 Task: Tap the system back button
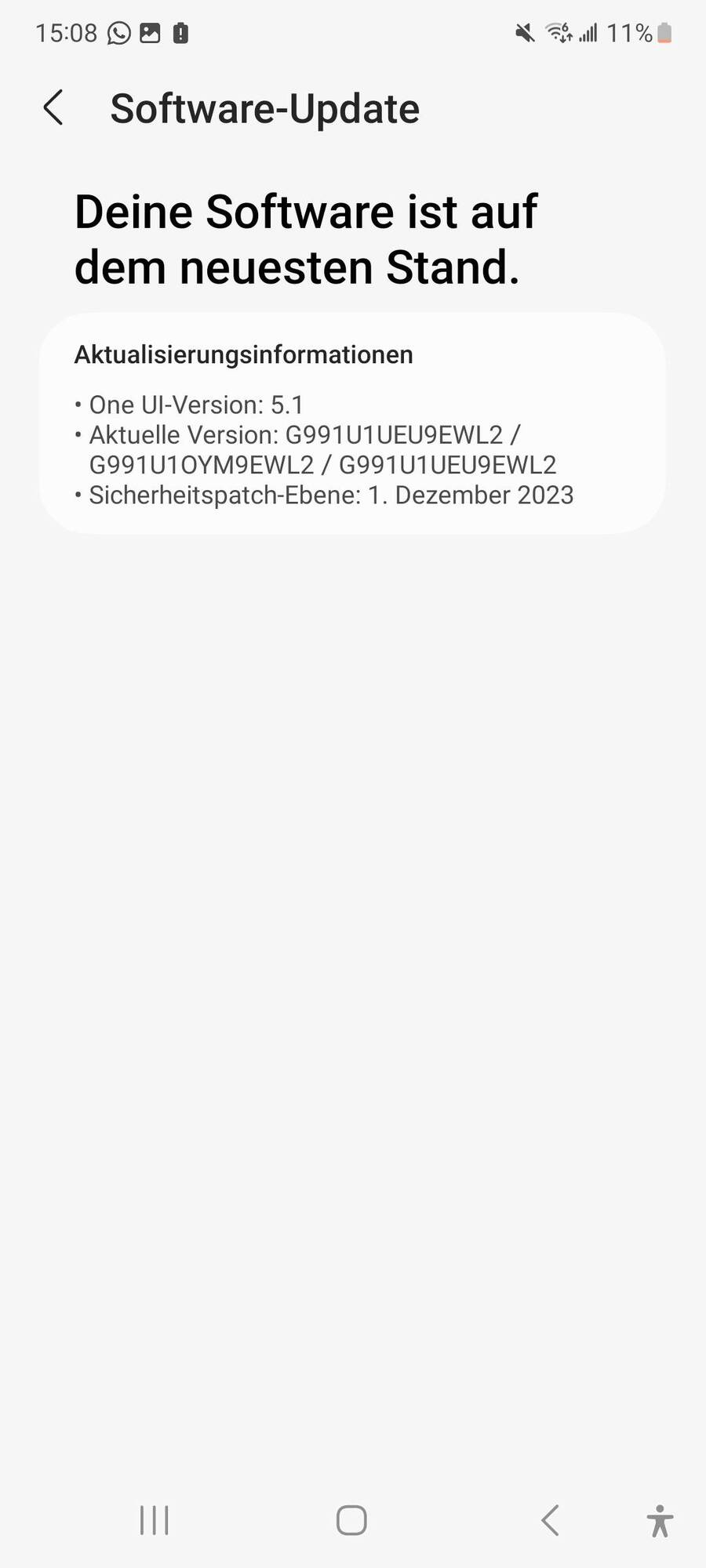(x=551, y=1520)
